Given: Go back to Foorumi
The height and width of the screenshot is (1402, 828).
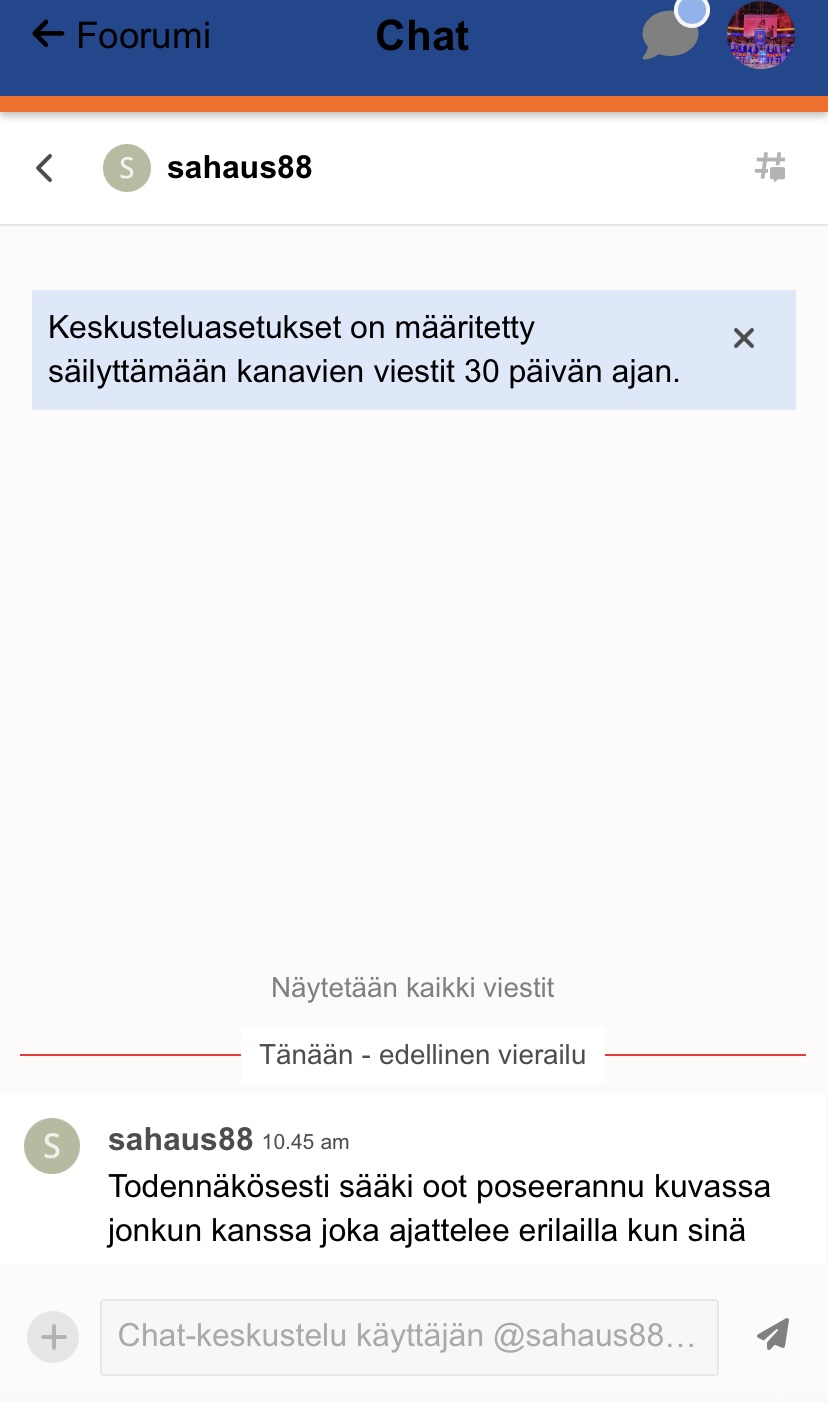Looking at the screenshot, I should click(x=121, y=36).
